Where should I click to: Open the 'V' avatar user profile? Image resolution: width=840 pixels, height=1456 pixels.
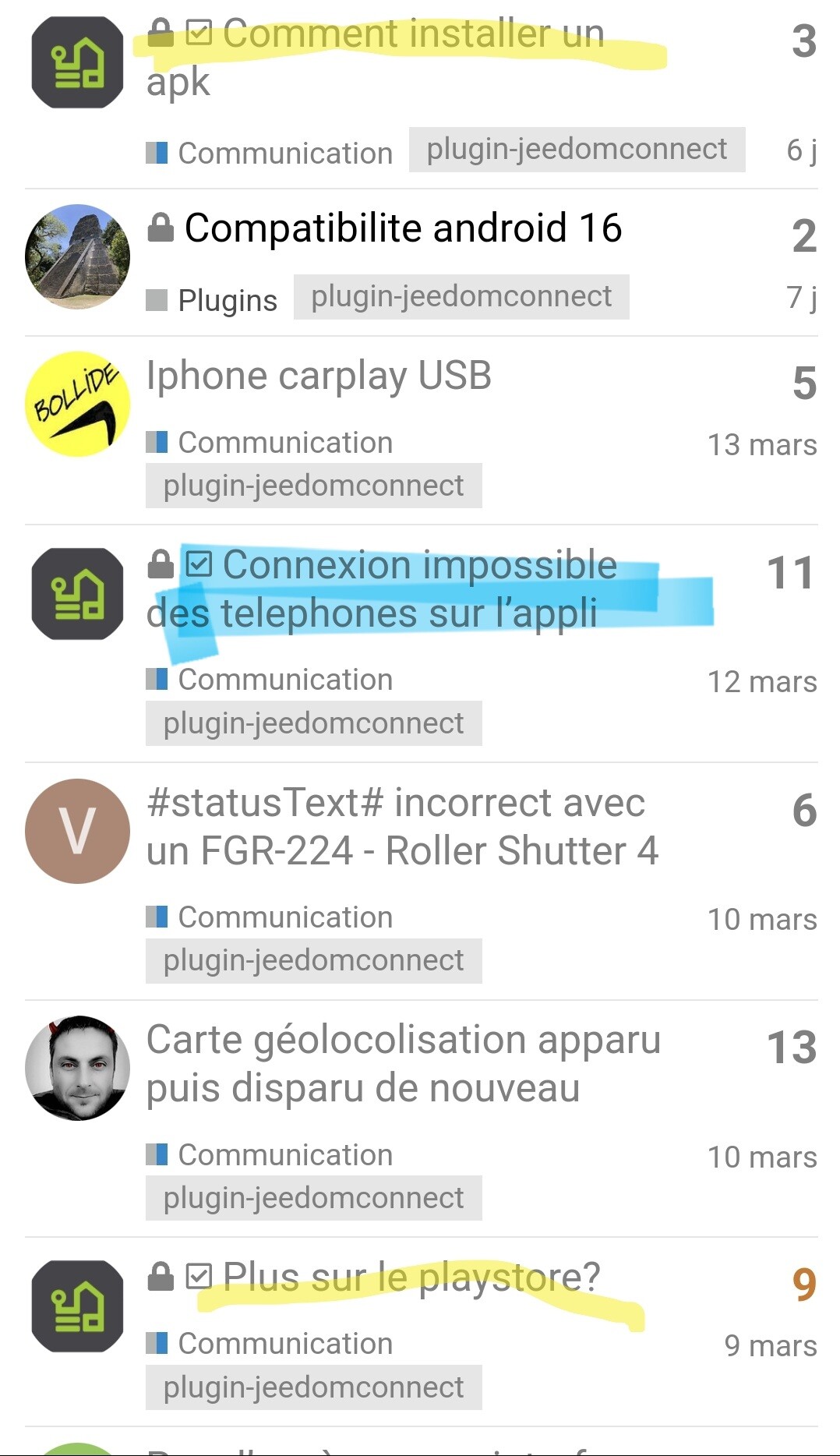77,831
